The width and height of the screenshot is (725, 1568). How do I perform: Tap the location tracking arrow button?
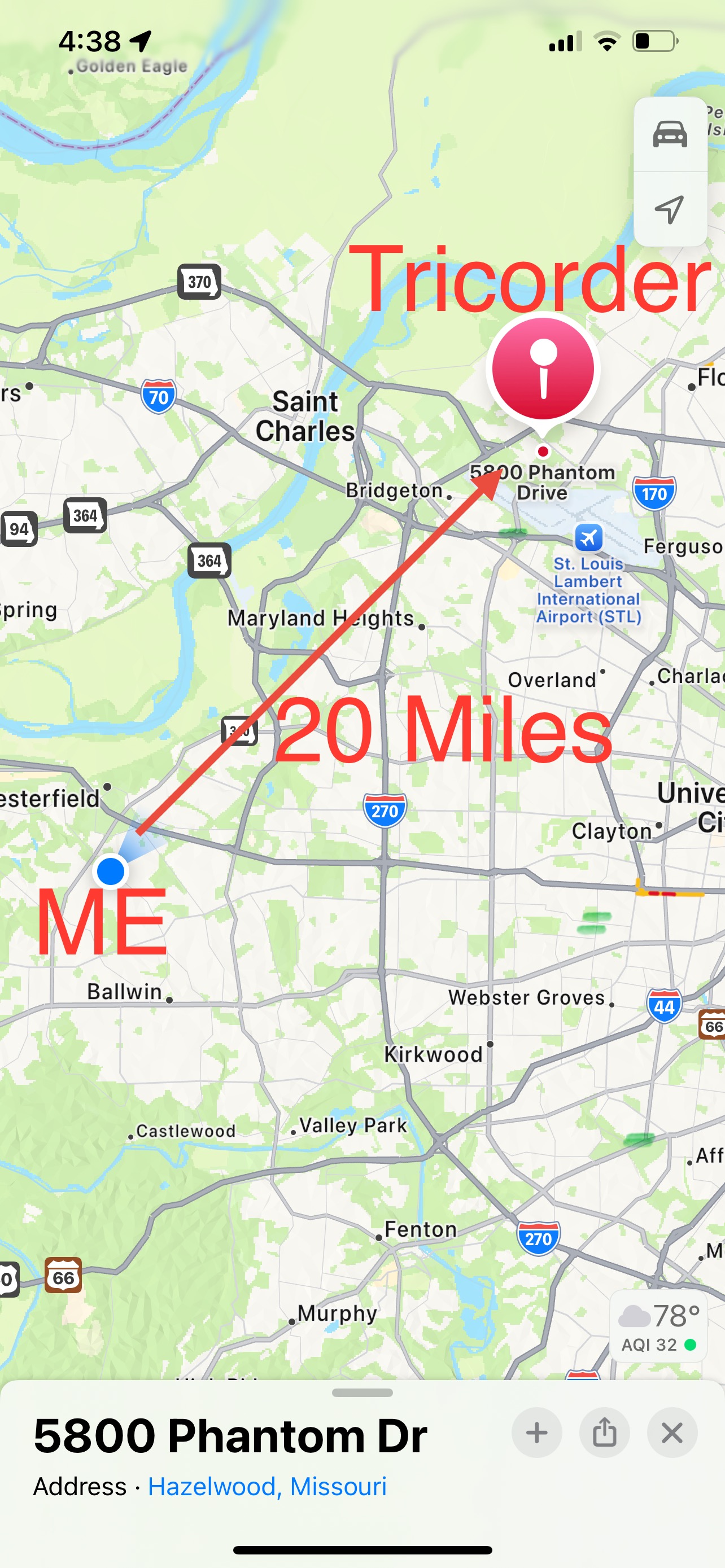(x=670, y=209)
